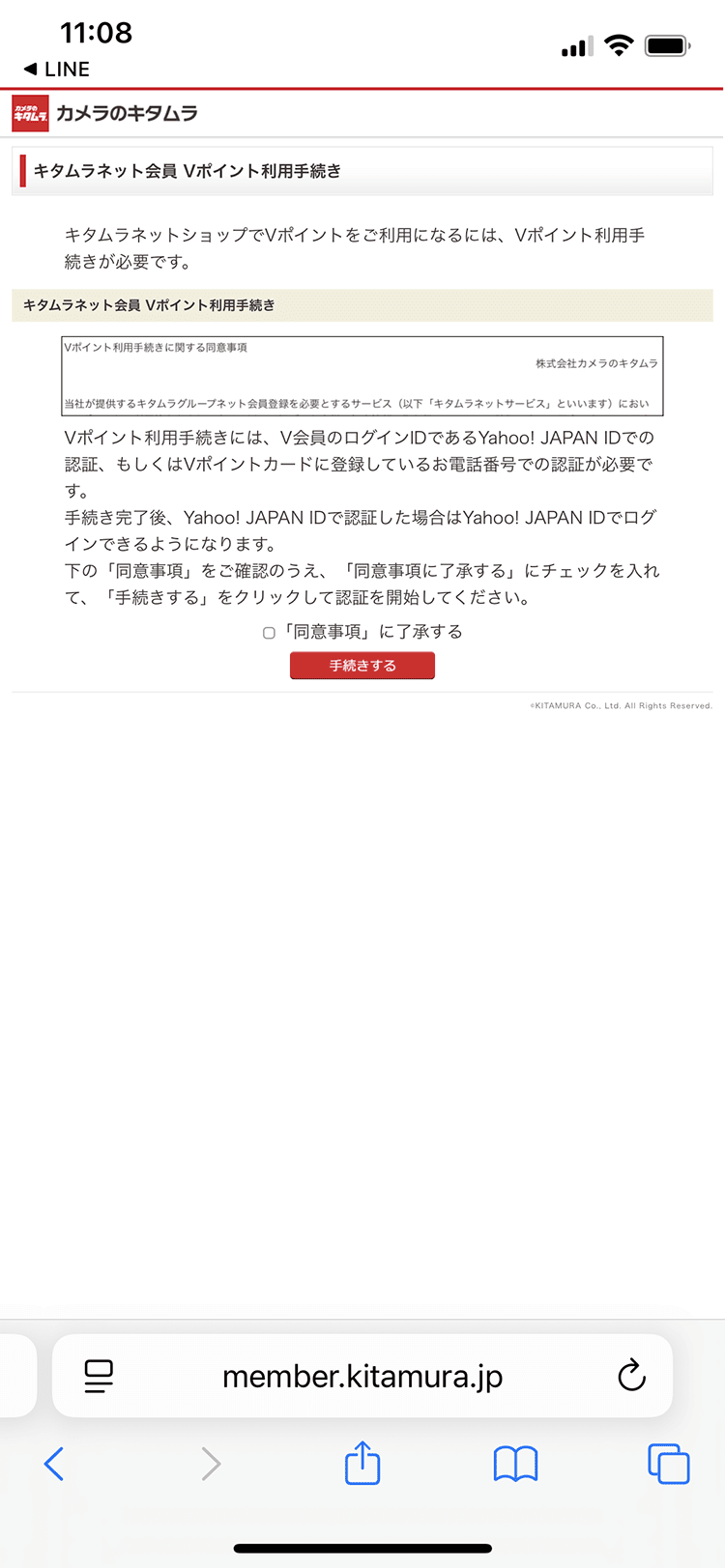725x1568 pixels.
Task: Open the Safari page settings menu icon
Action: [99, 1376]
